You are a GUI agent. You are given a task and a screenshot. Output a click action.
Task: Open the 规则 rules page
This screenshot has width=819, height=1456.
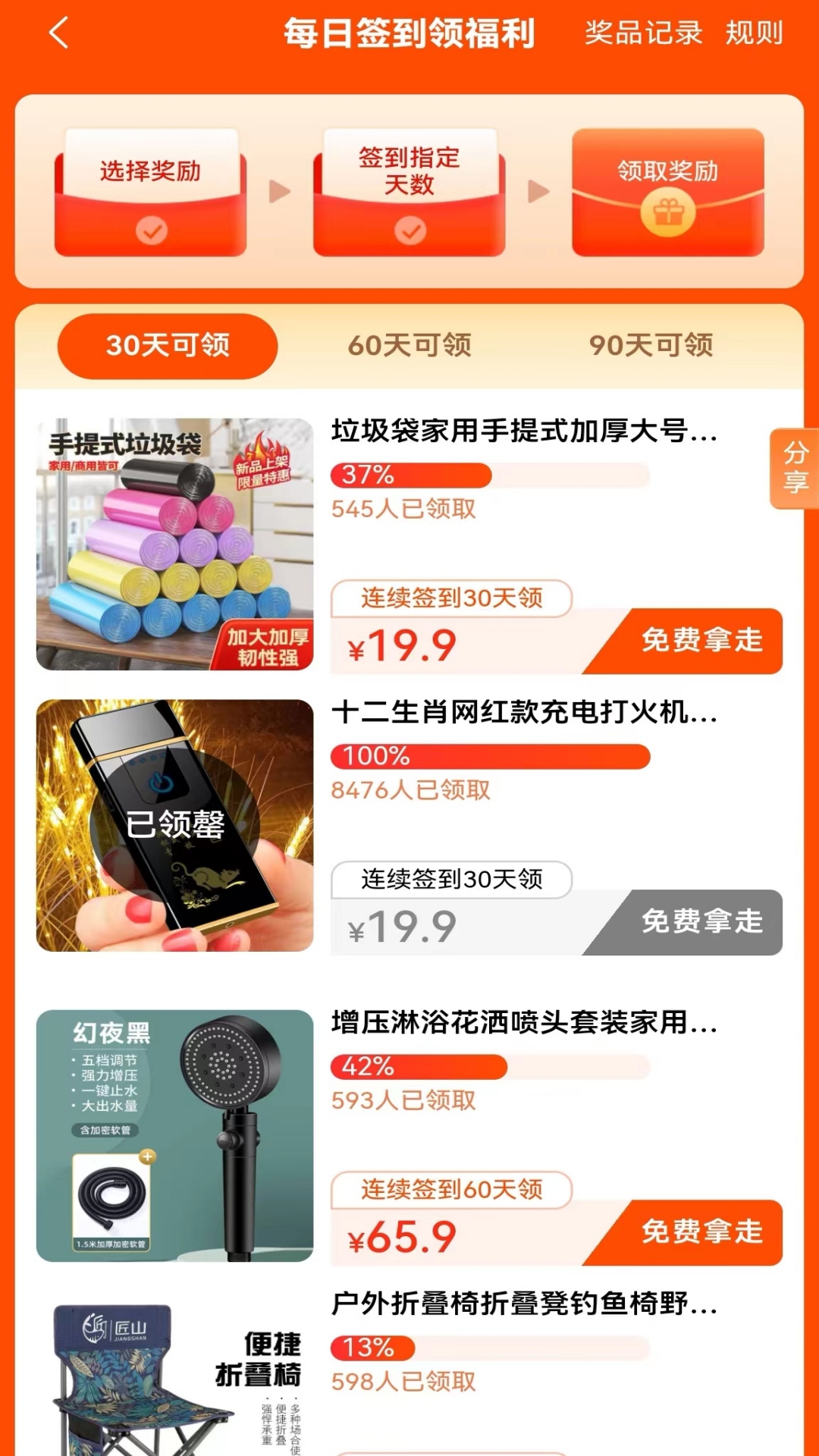coord(755,34)
